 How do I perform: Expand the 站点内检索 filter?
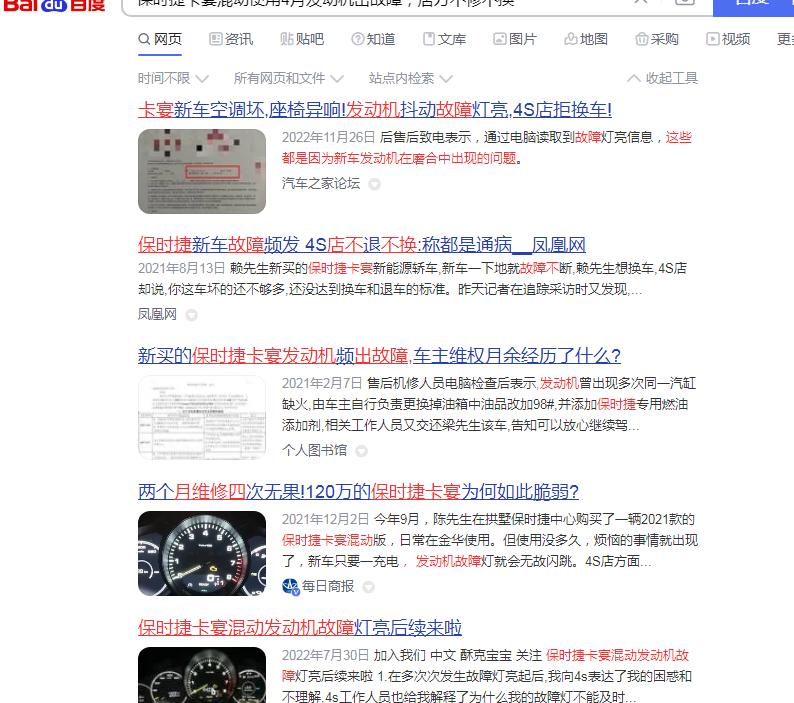[x=410, y=78]
